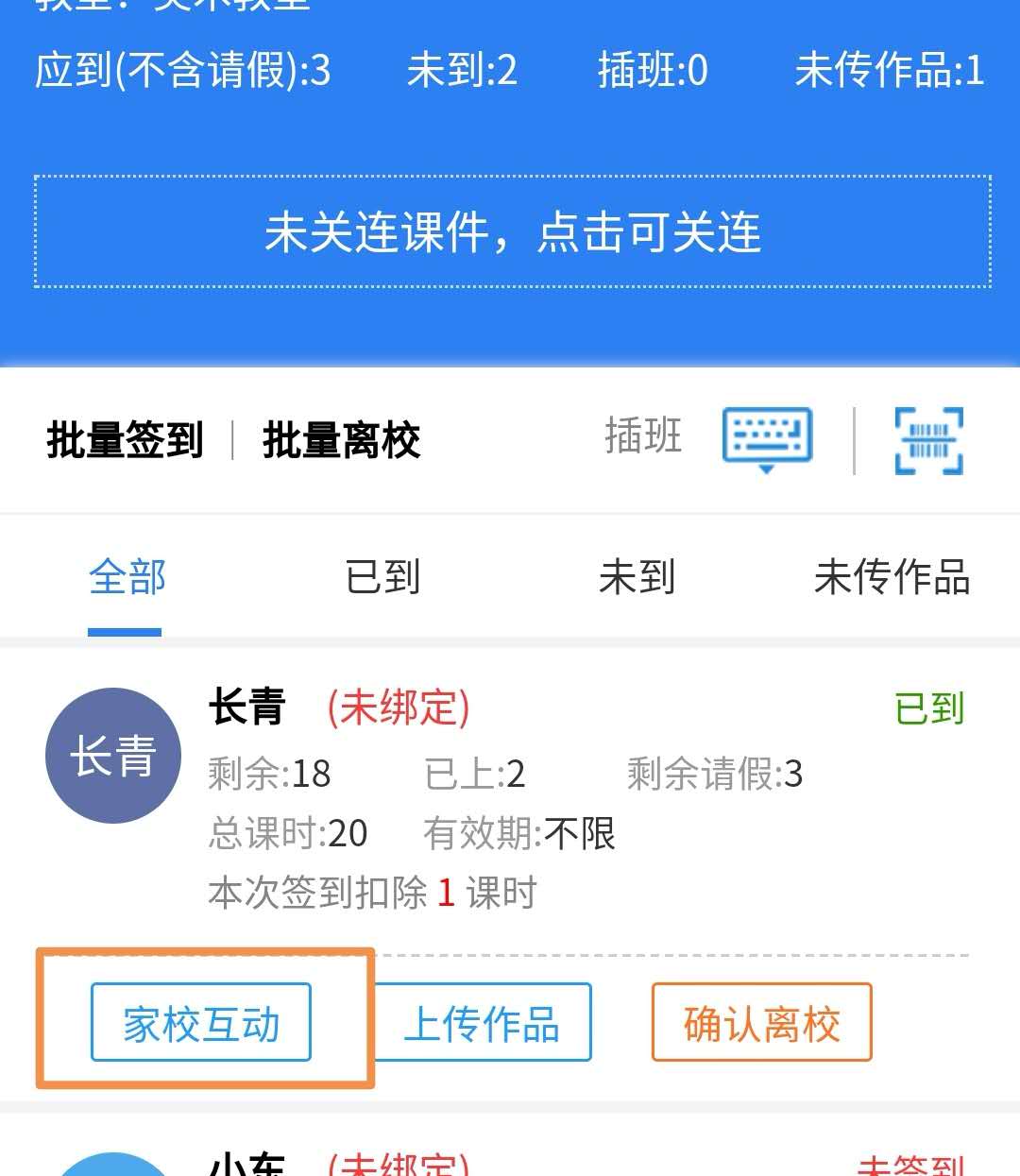Confirm 长青 leaving with 确认离校
The height and width of the screenshot is (1176, 1020).
click(x=761, y=1023)
